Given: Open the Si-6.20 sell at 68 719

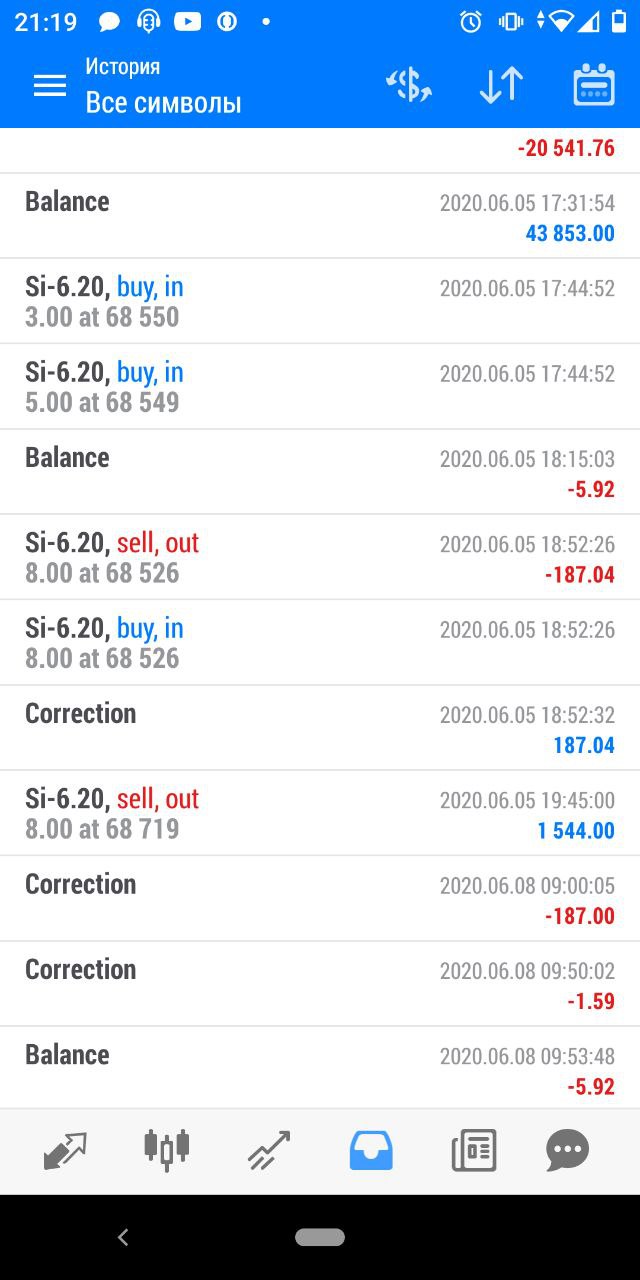Looking at the screenshot, I should [x=320, y=813].
